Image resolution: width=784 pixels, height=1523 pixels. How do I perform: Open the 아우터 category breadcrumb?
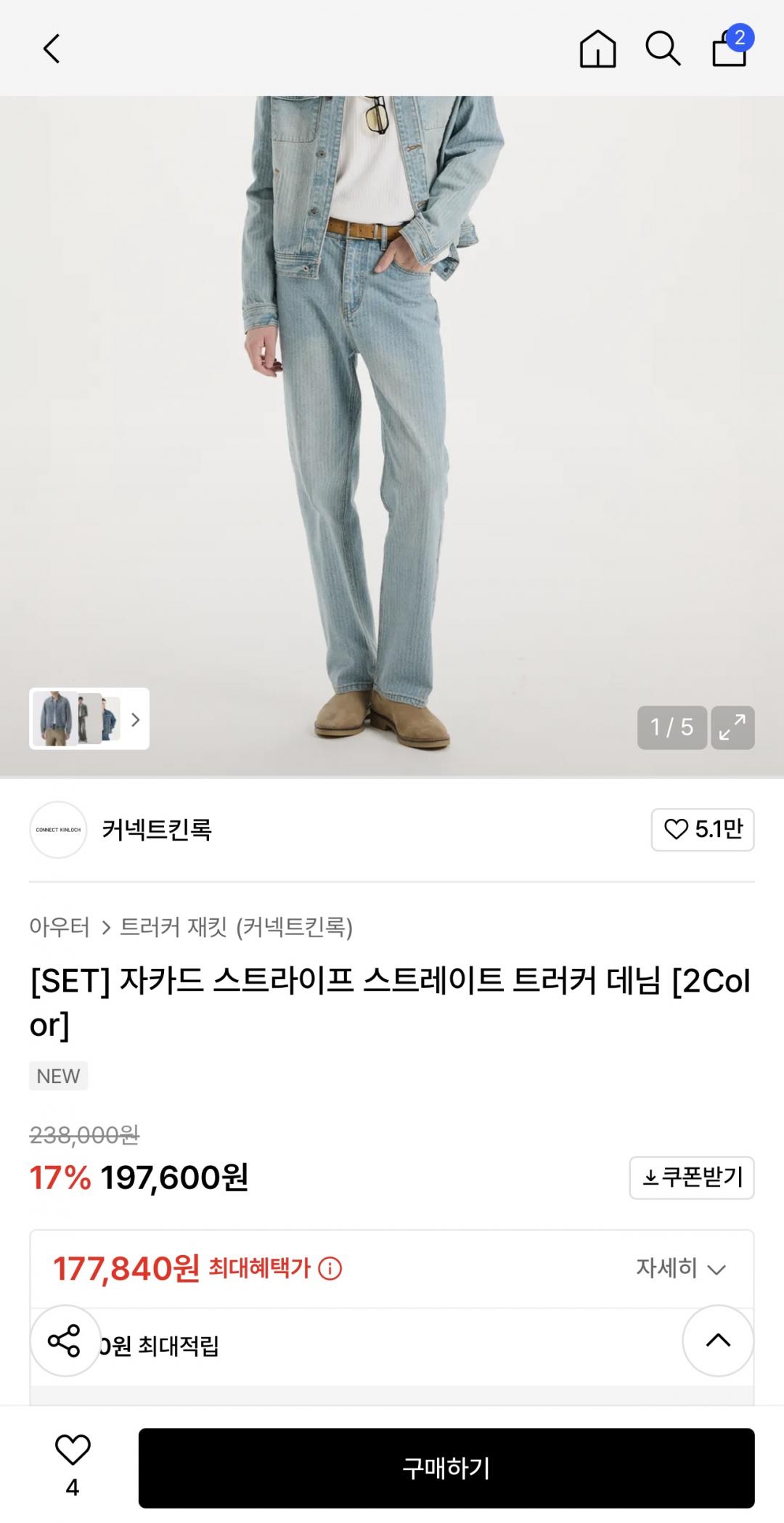click(60, 927)
